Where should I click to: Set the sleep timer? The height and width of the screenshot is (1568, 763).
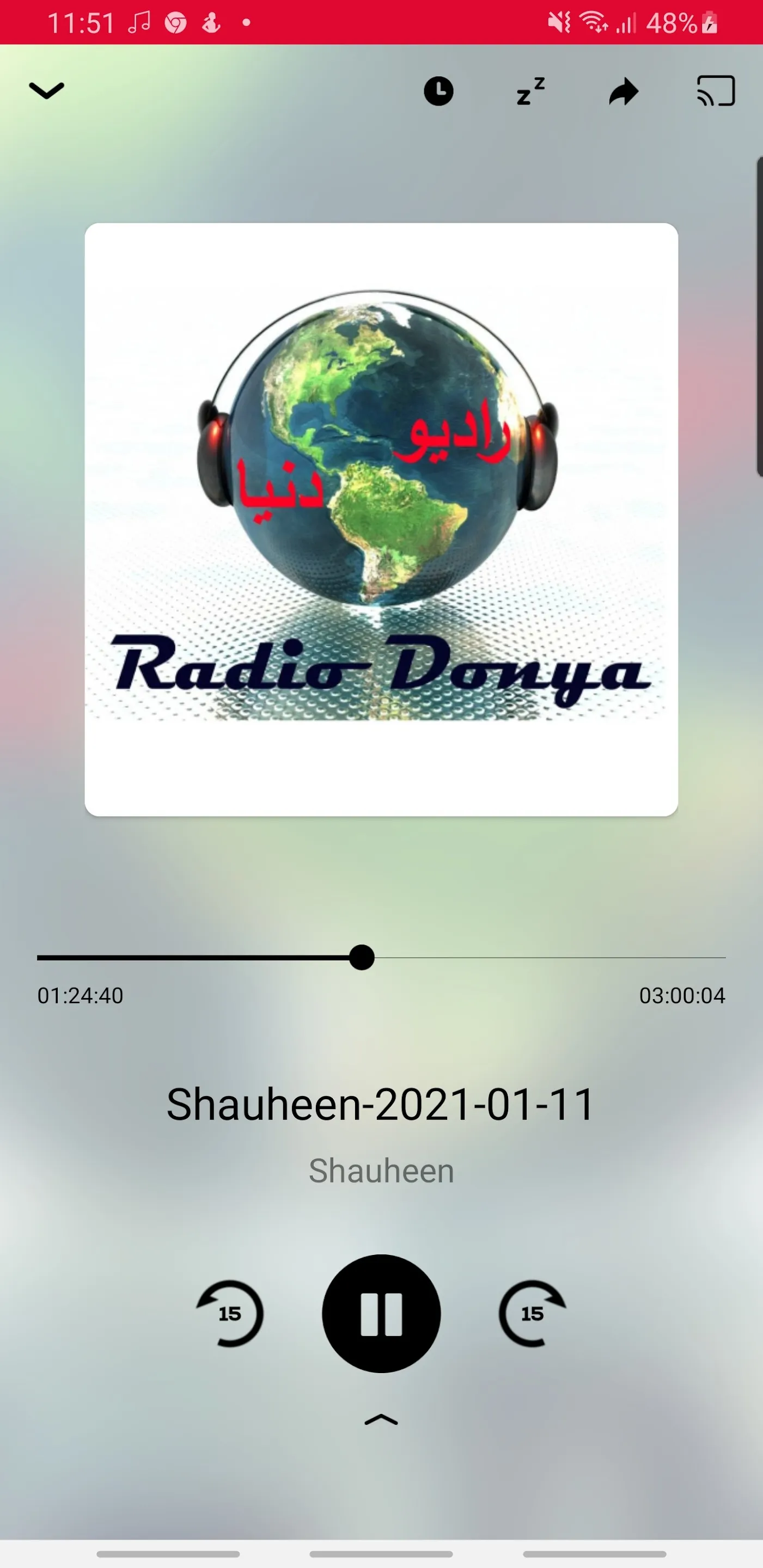[530, 91]
